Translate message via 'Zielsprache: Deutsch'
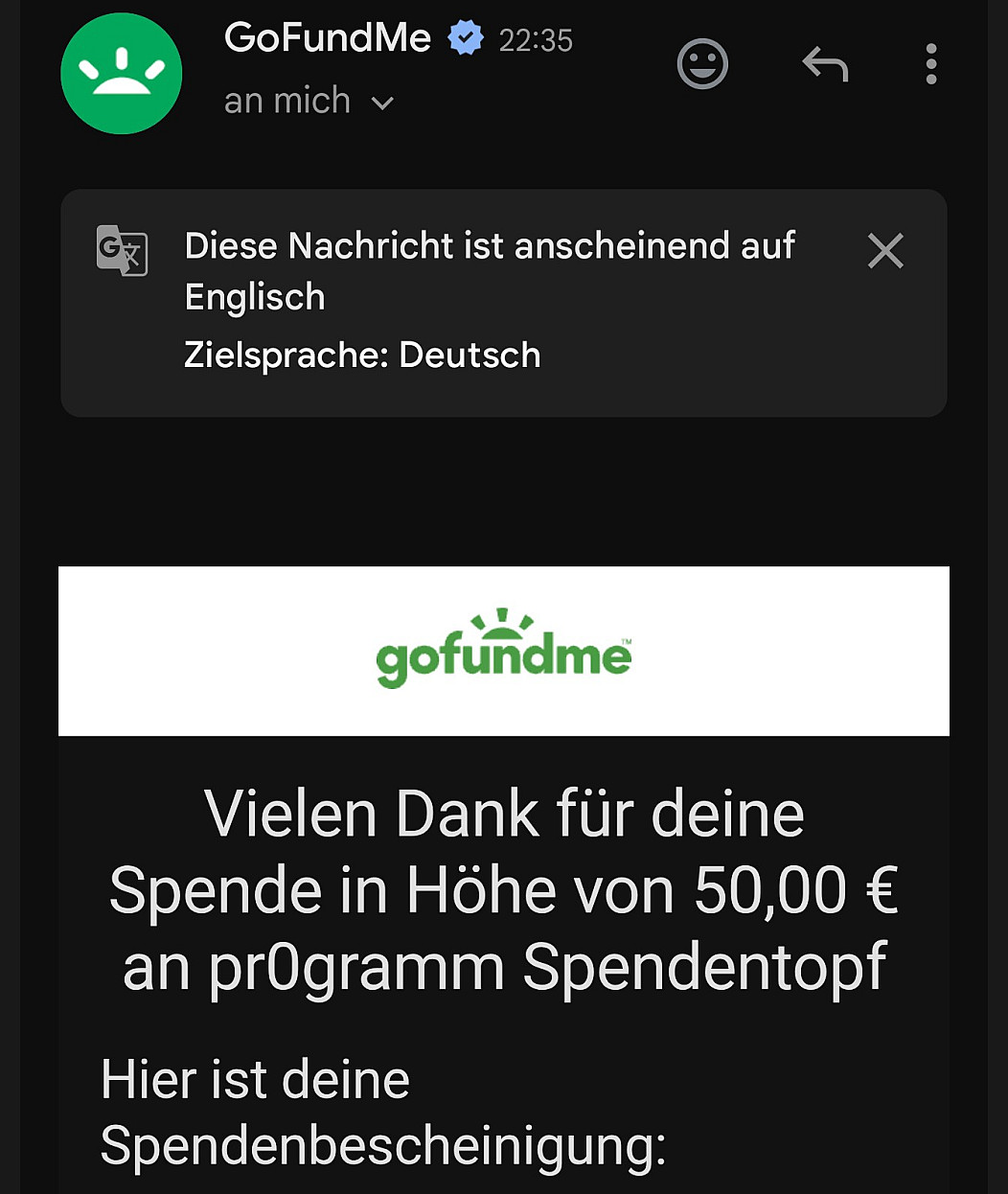1008x1194 pixels. [x=362, y=356]
